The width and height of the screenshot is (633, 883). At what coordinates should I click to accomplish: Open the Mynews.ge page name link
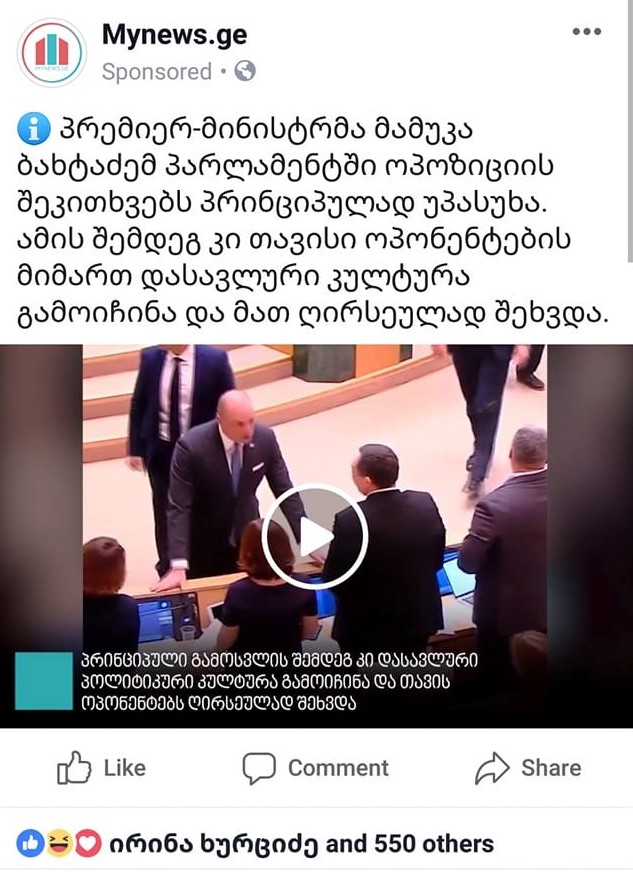[x=174, y=35]
